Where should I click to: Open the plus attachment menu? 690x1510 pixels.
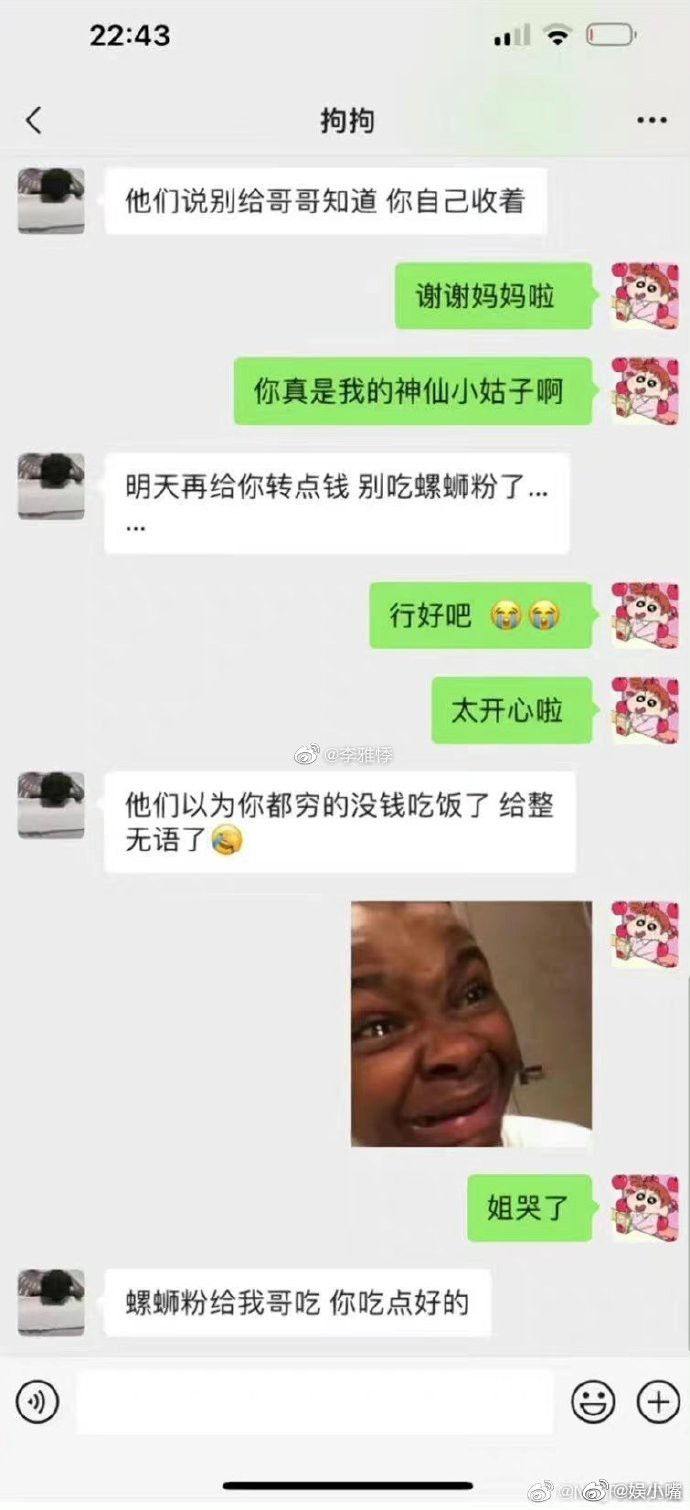[658, 1403]
